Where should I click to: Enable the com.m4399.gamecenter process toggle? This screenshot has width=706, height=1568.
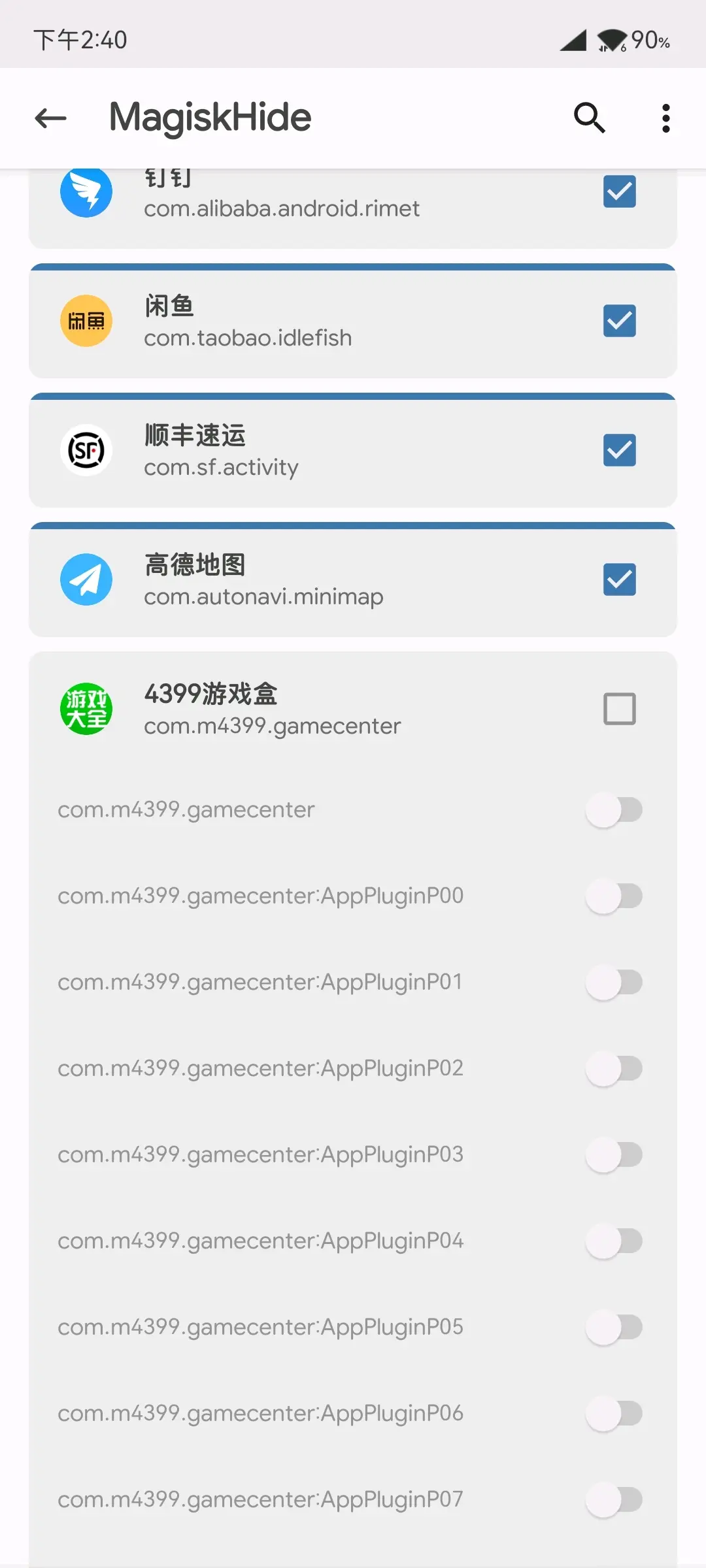(x=614, y=810)
